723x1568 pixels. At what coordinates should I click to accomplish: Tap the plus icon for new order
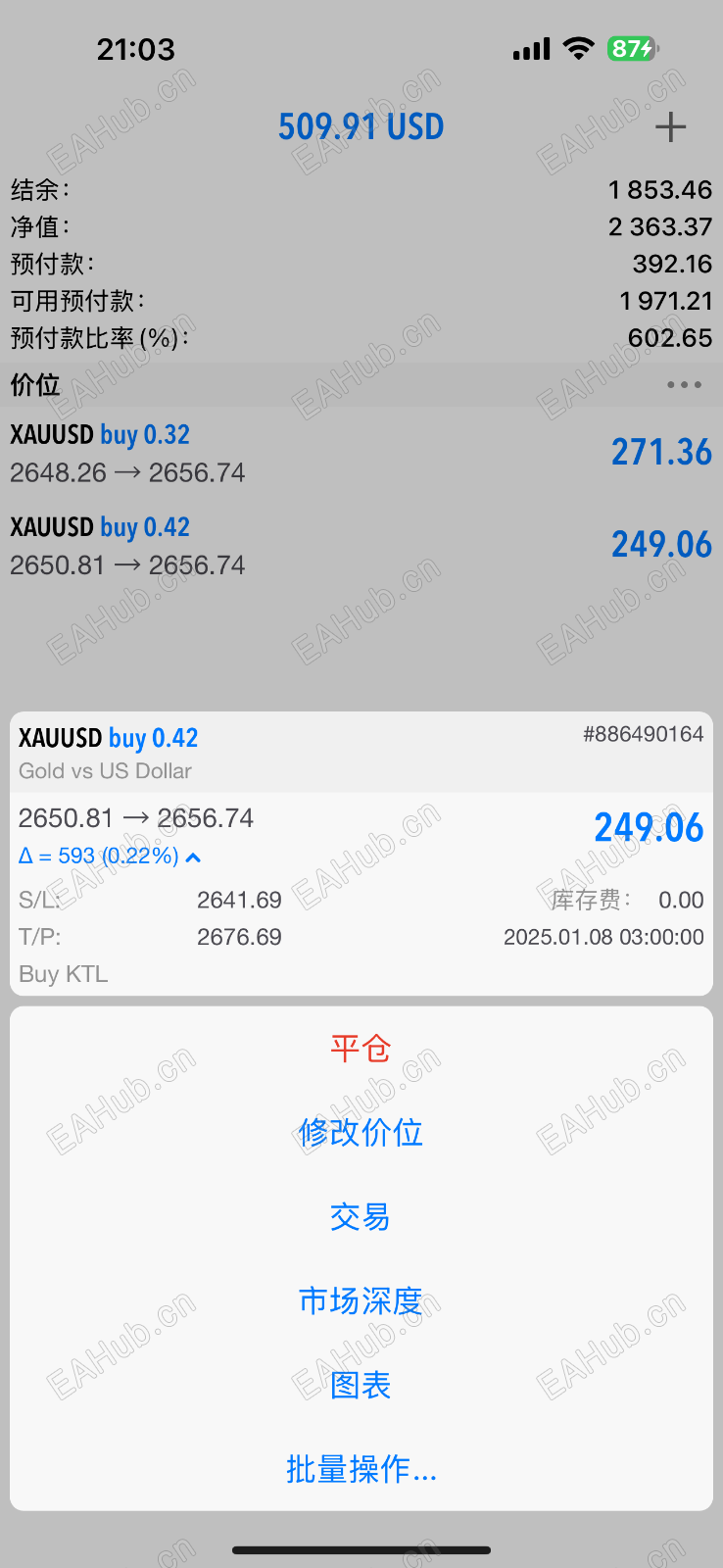(x=670, y=127)
